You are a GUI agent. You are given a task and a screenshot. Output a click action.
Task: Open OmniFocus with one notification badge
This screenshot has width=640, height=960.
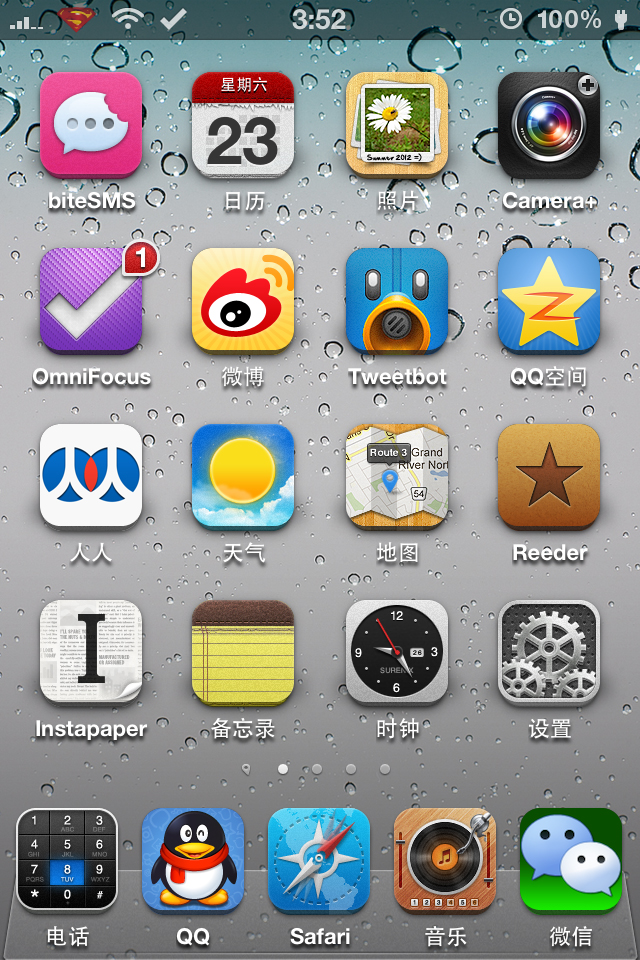91,300
